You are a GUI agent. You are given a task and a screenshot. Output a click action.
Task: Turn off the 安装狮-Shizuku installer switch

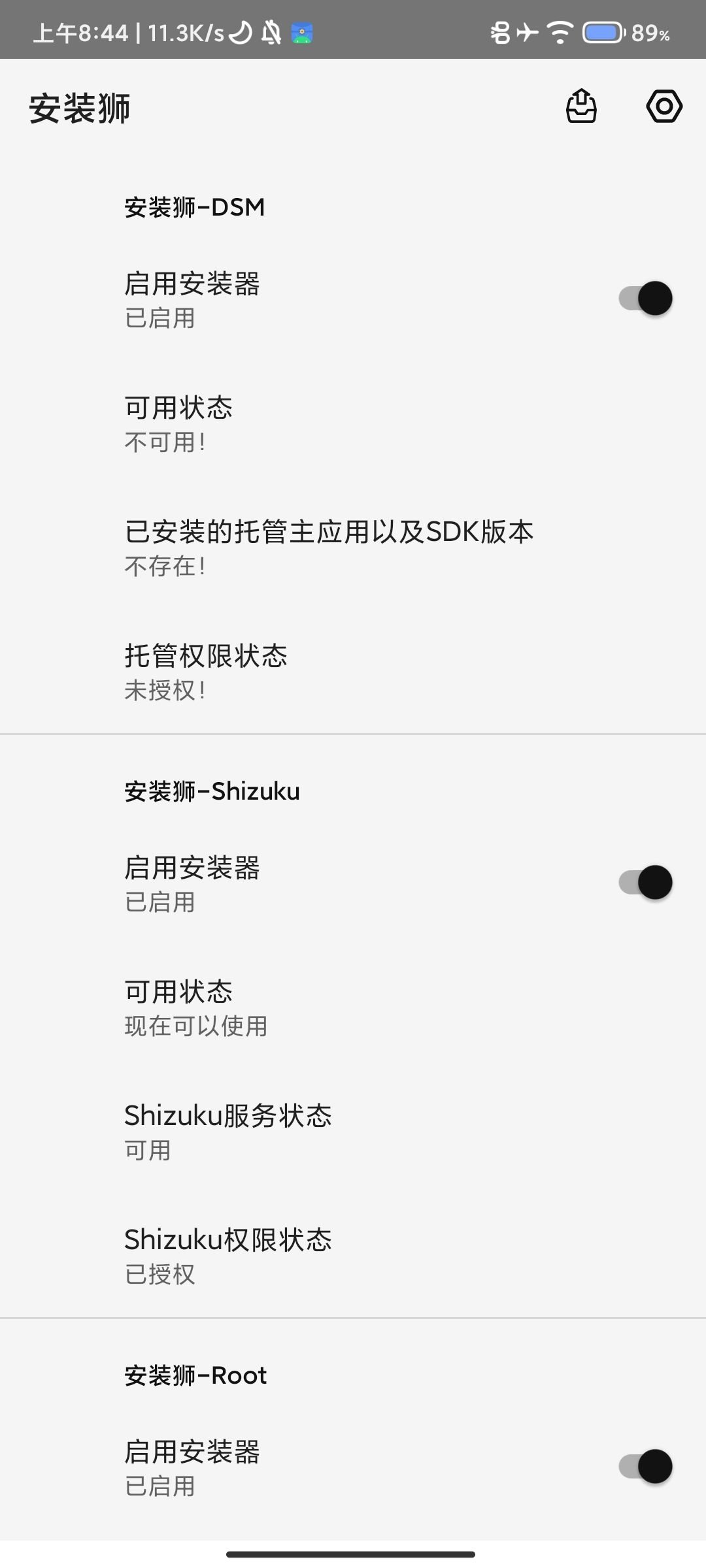pos(645,883)
